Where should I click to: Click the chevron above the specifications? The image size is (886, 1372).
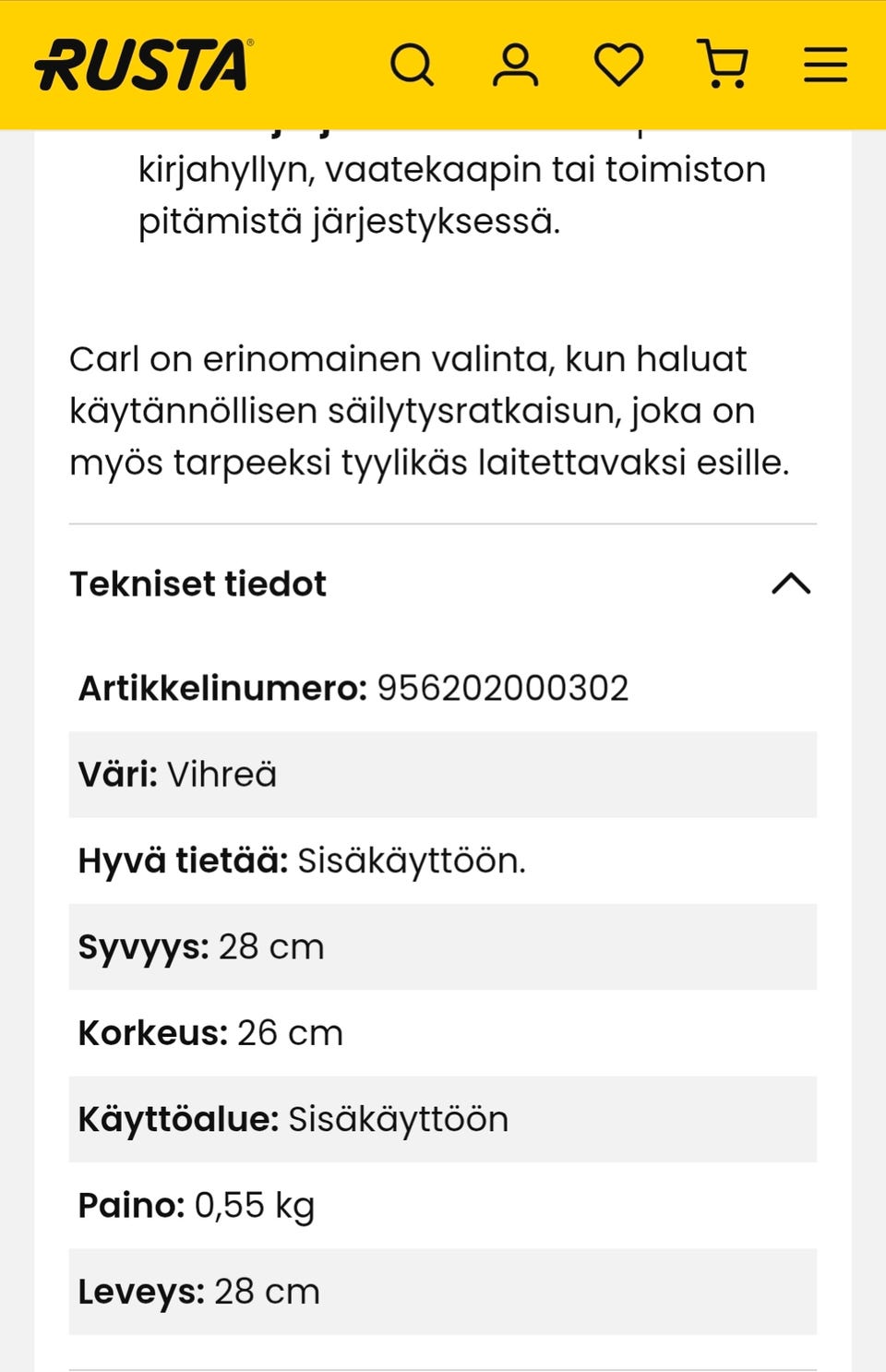[x=792, y=584]
